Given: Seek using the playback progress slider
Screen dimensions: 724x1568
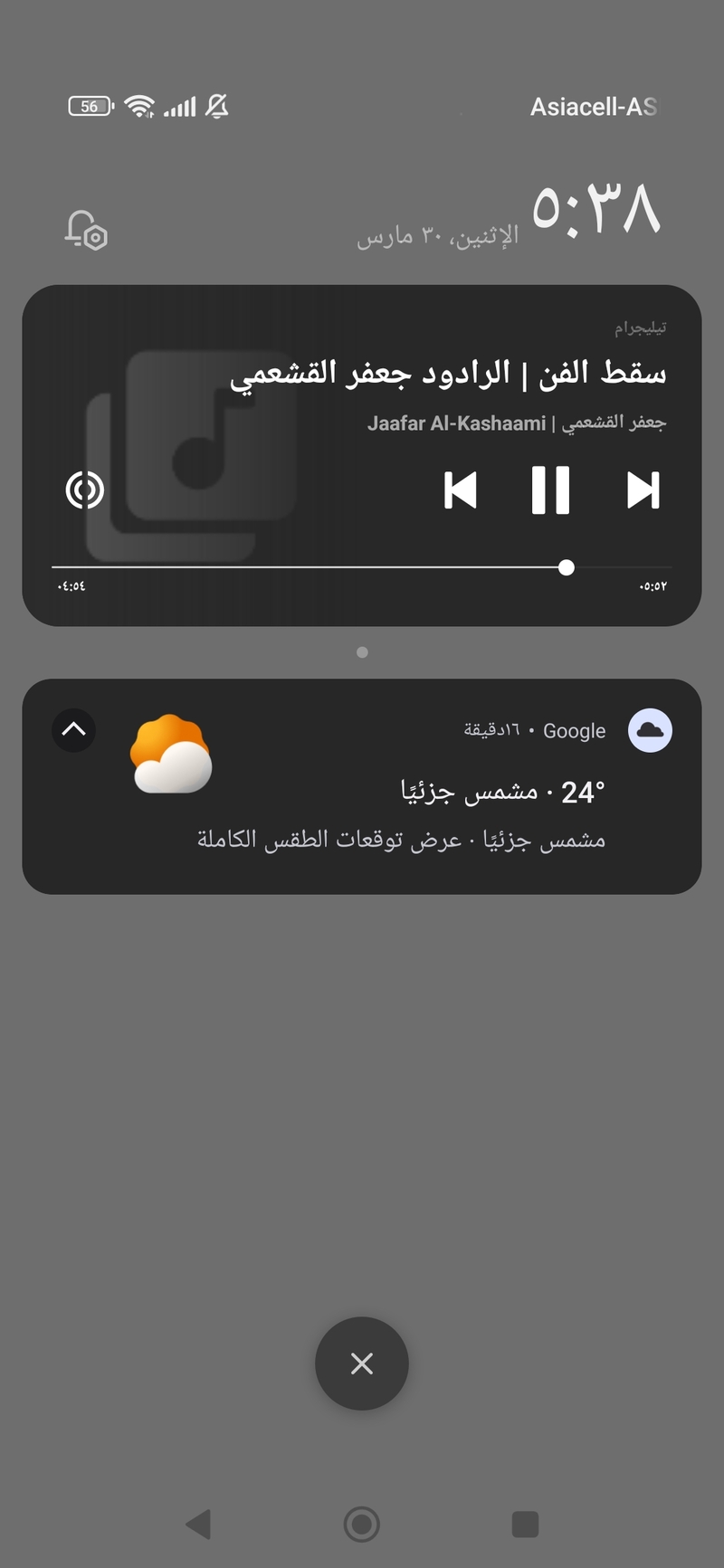Looking at the screenshot, I should point(567,567).
